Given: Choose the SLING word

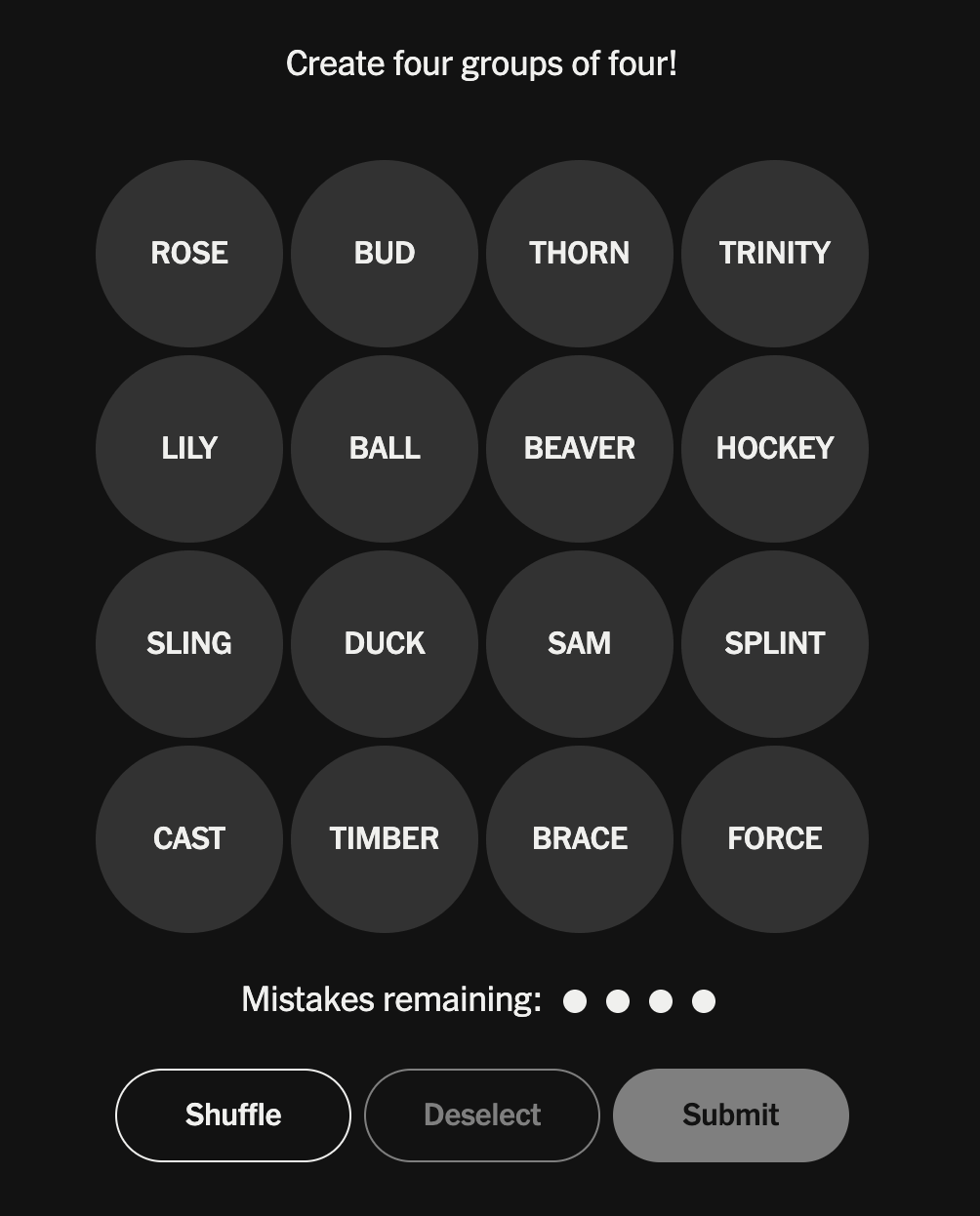Looking at the screenshot, I should pos(189,644).
